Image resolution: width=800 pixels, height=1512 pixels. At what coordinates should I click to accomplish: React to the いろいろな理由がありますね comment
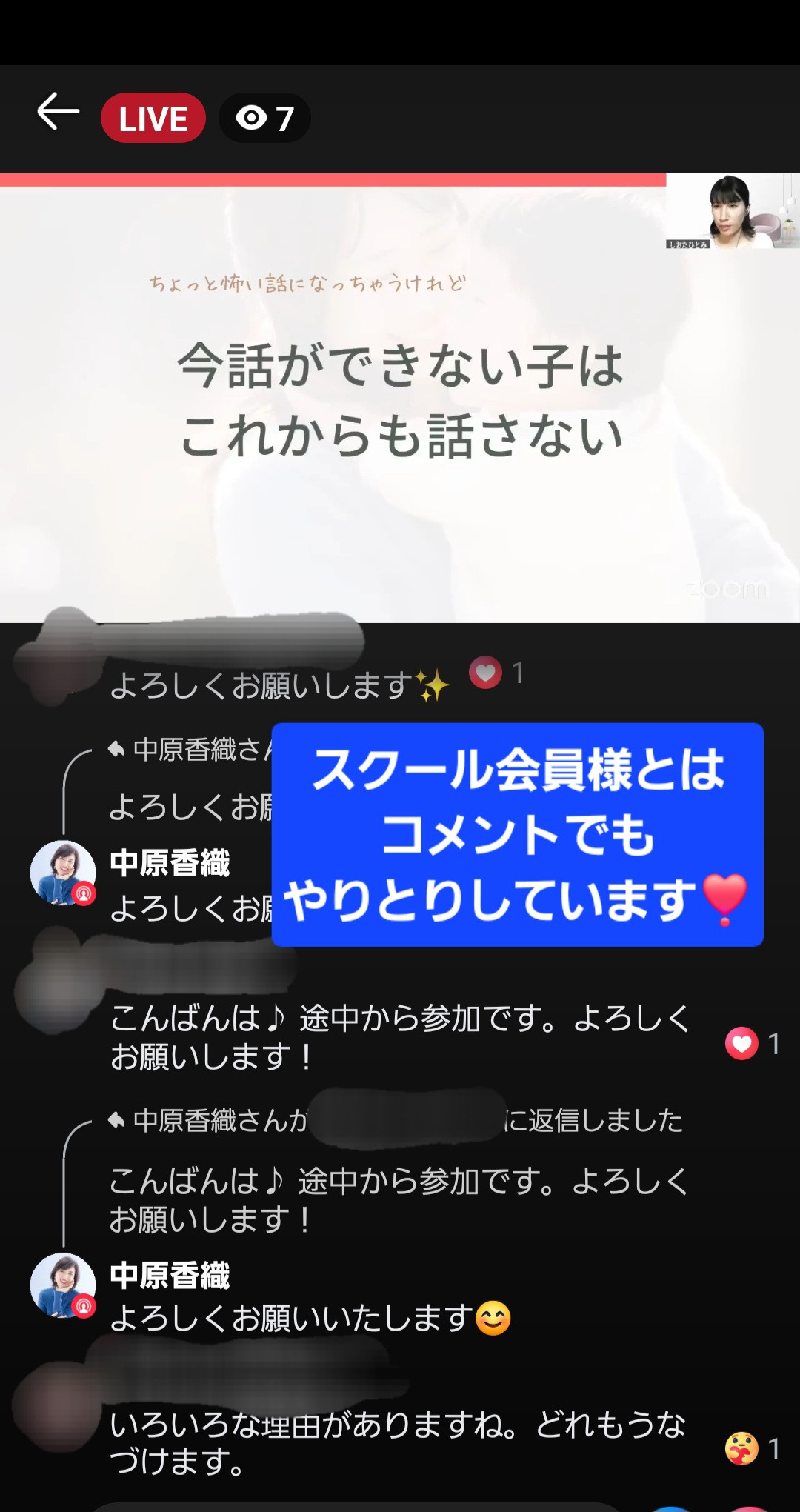741,1448
